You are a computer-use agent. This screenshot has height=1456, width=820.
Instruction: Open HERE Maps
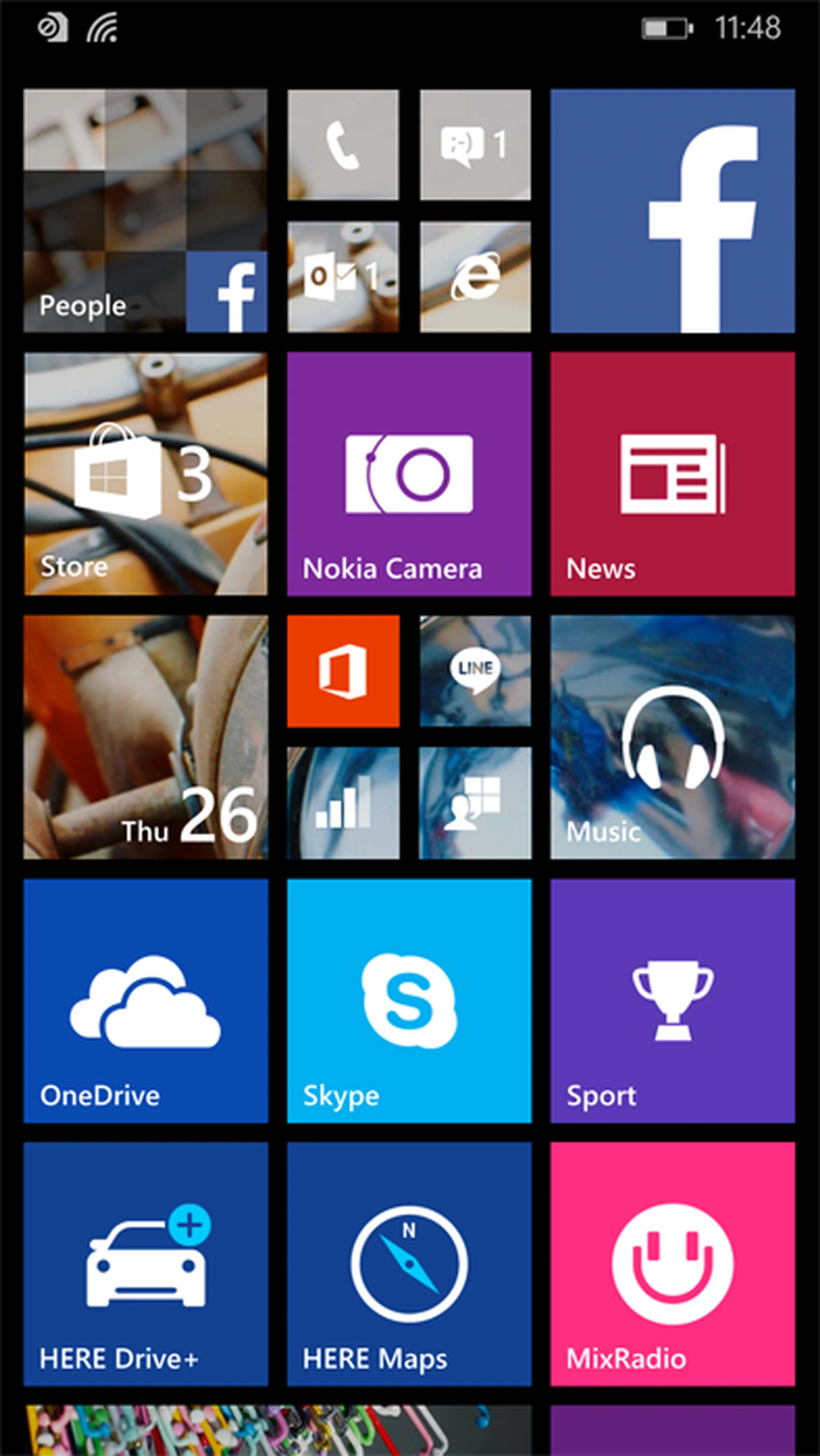pos(409,1264)
